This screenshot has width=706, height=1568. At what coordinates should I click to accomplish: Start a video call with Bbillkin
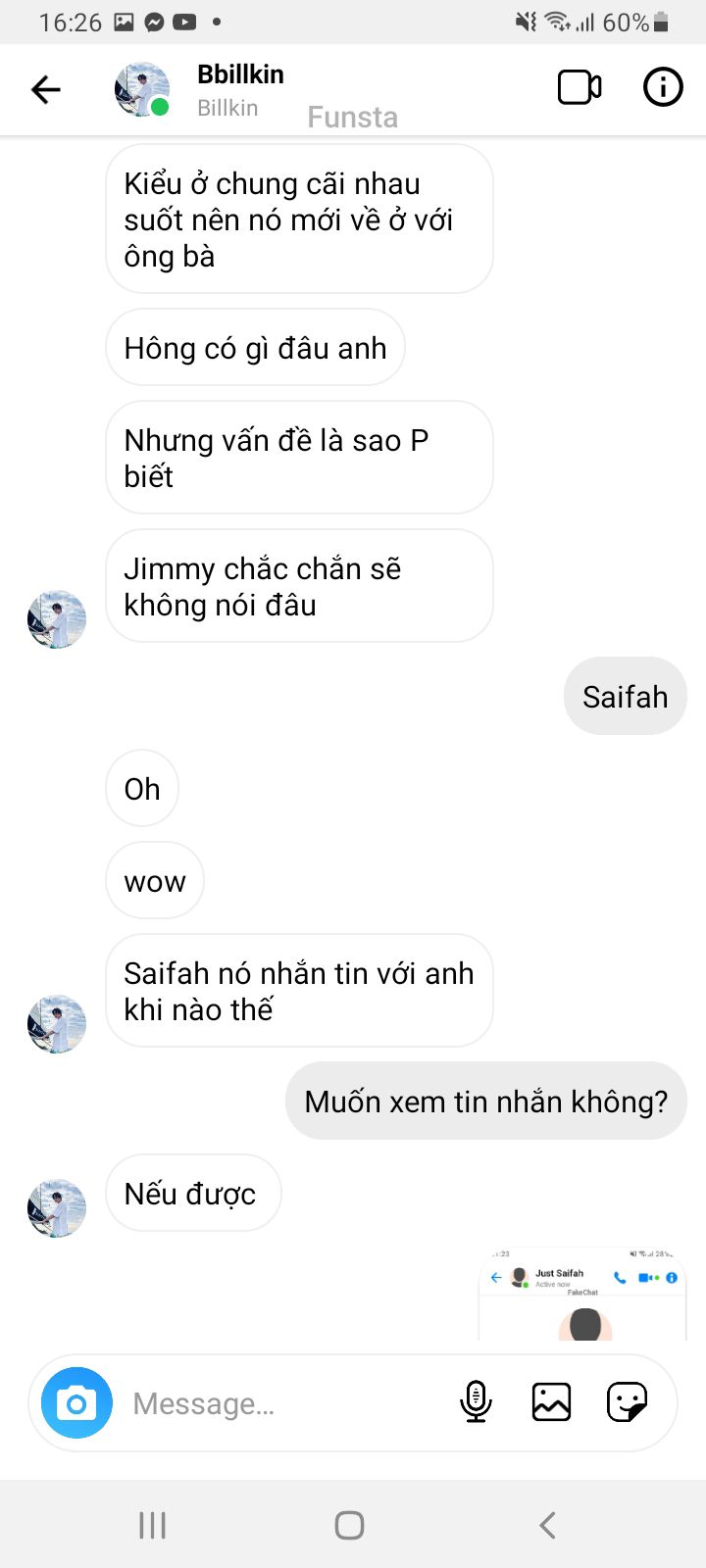coord(579,88)
